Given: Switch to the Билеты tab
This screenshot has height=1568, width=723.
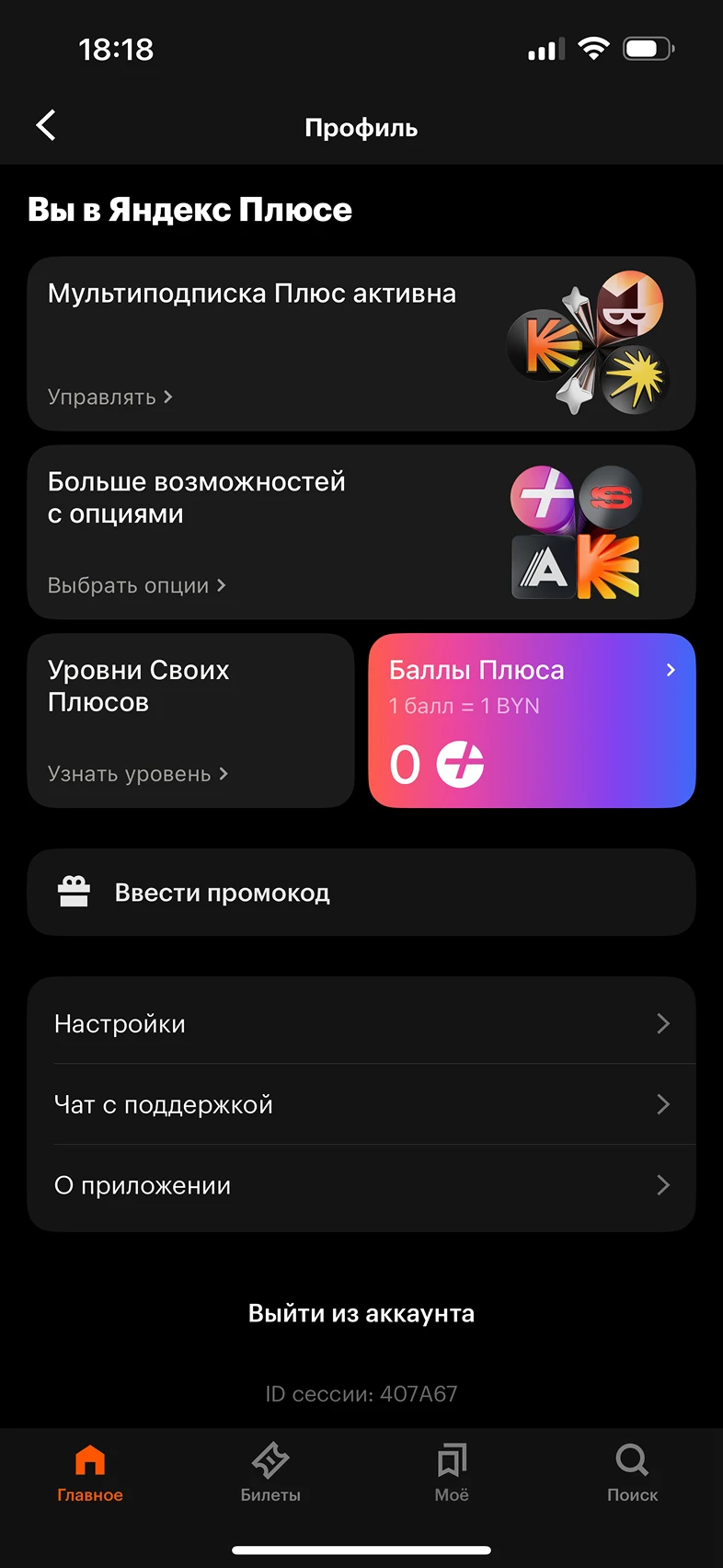Looking at the screenshot, I should tap(270, 1472).
